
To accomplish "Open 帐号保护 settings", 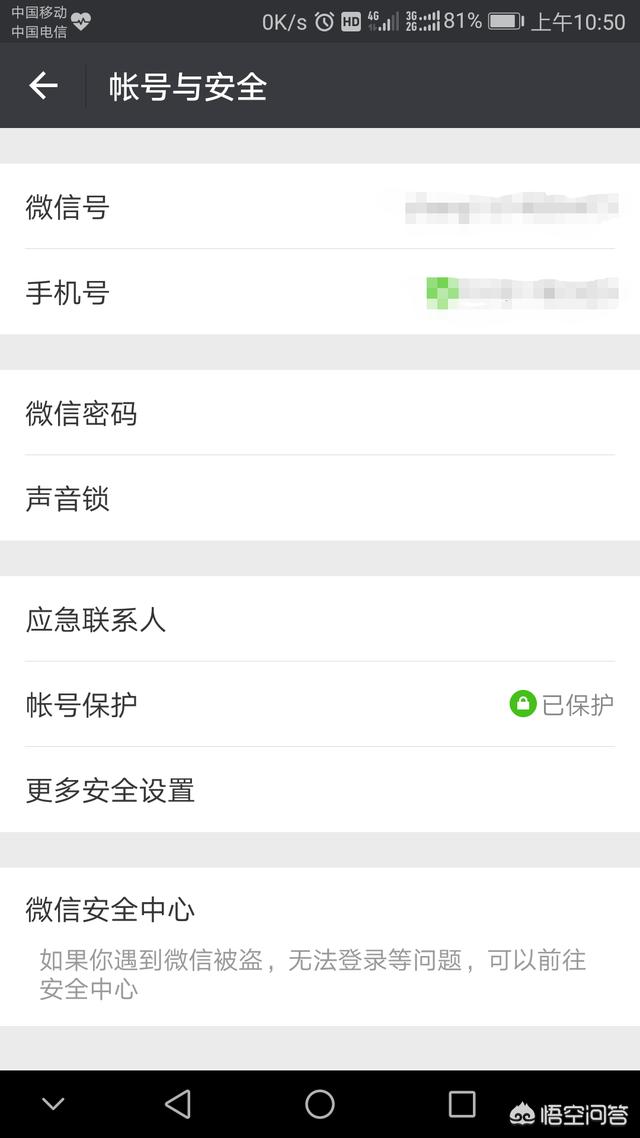I will tap(320, 704).
